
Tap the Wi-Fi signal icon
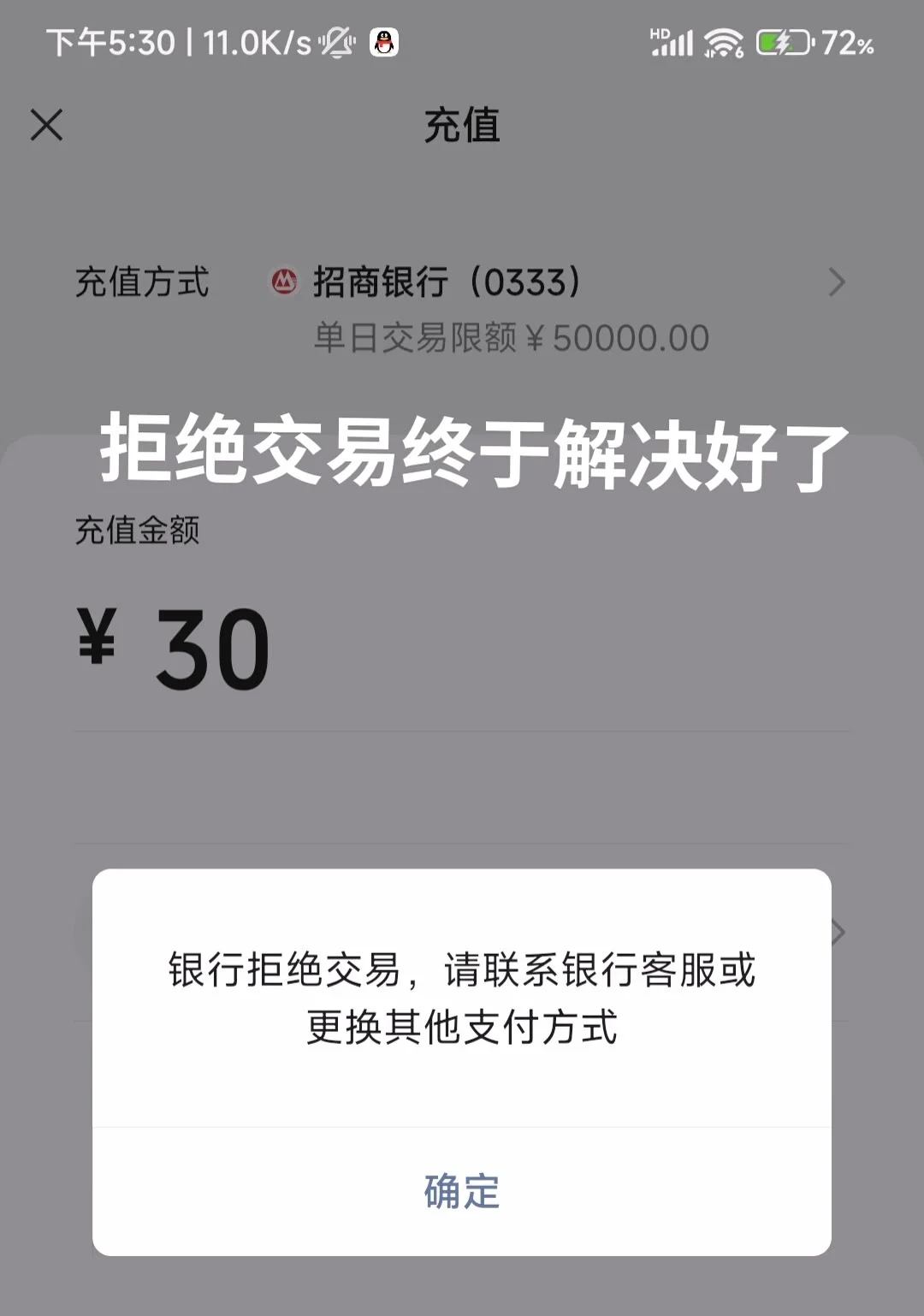pyautogui.click(x=724, y=44)
